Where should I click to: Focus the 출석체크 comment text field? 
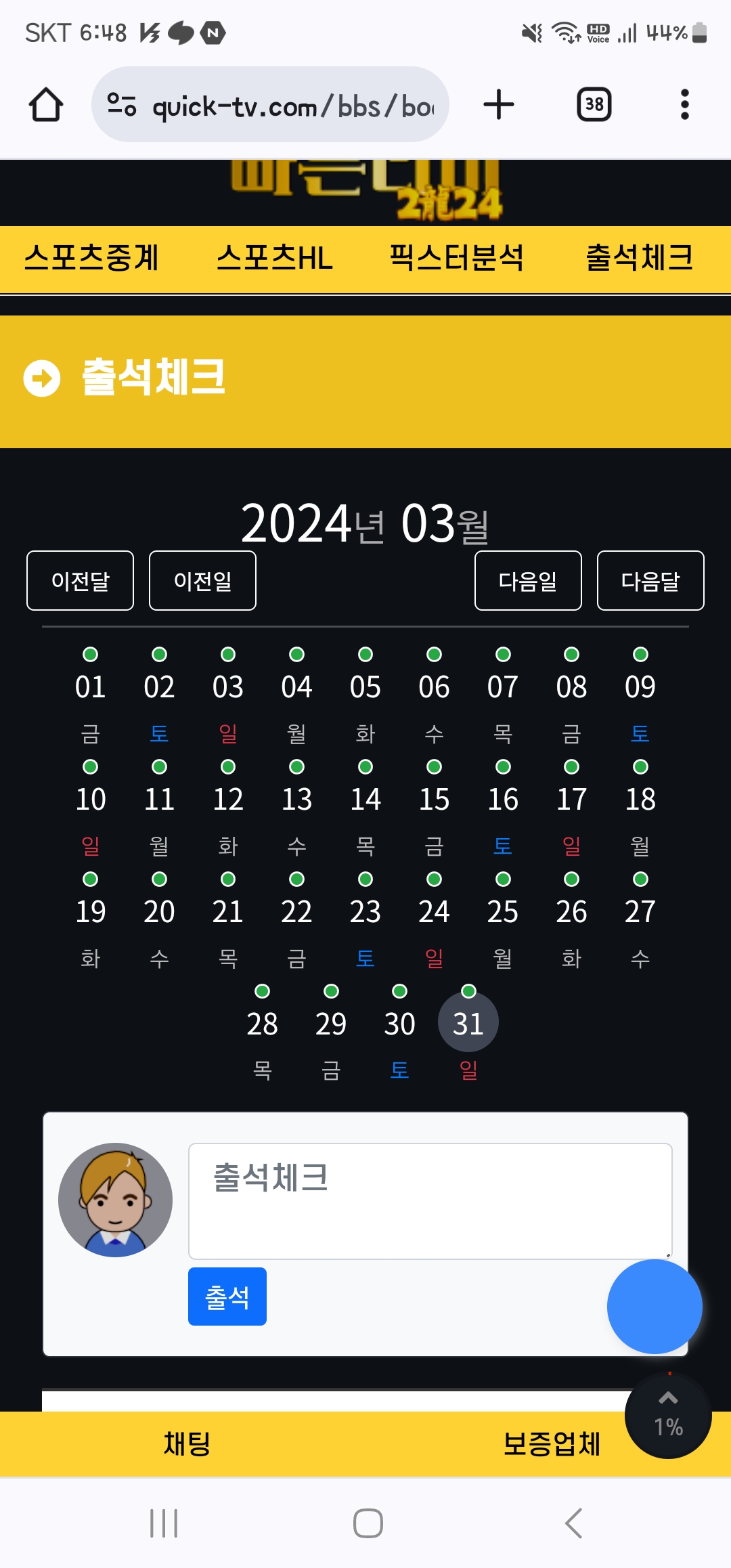430,1201
